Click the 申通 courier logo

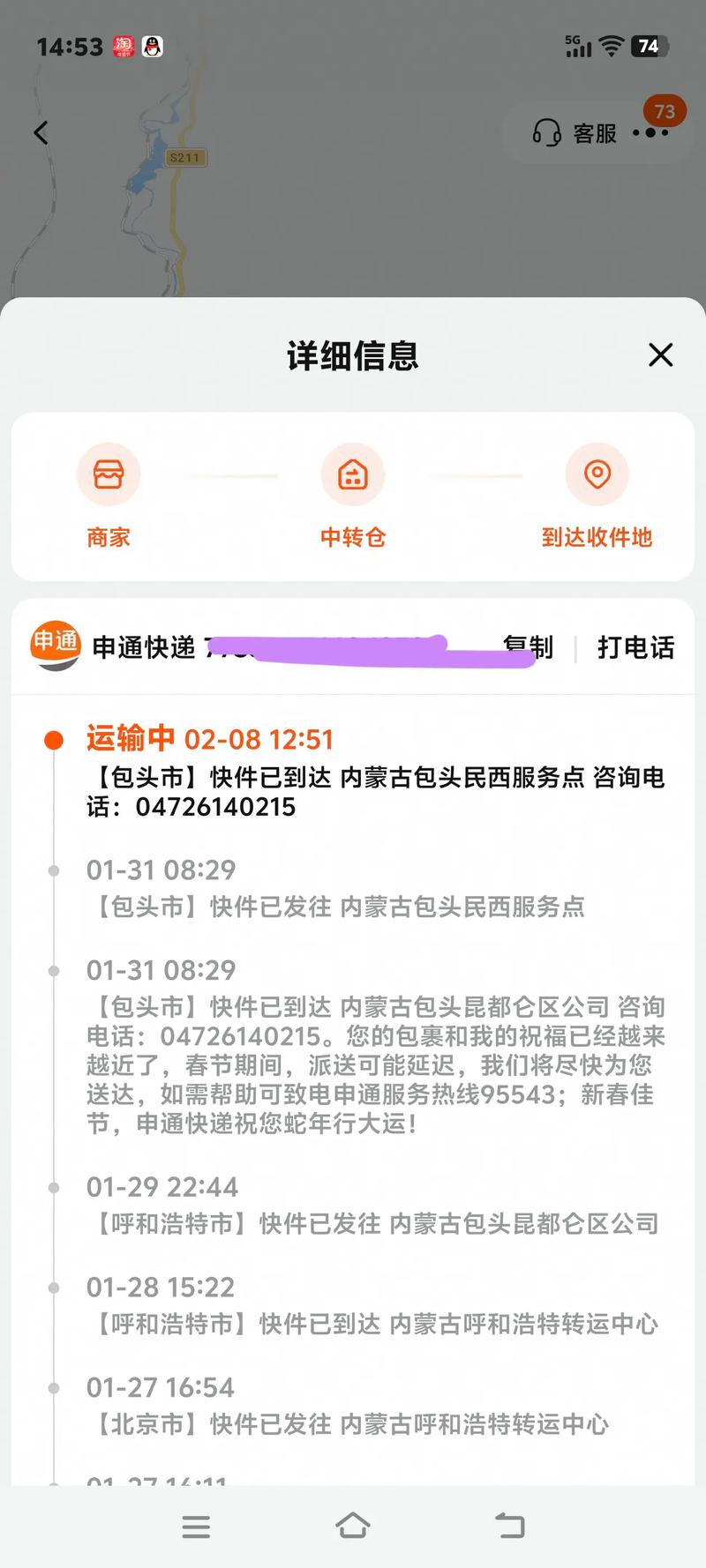click(x=56, y=647)
